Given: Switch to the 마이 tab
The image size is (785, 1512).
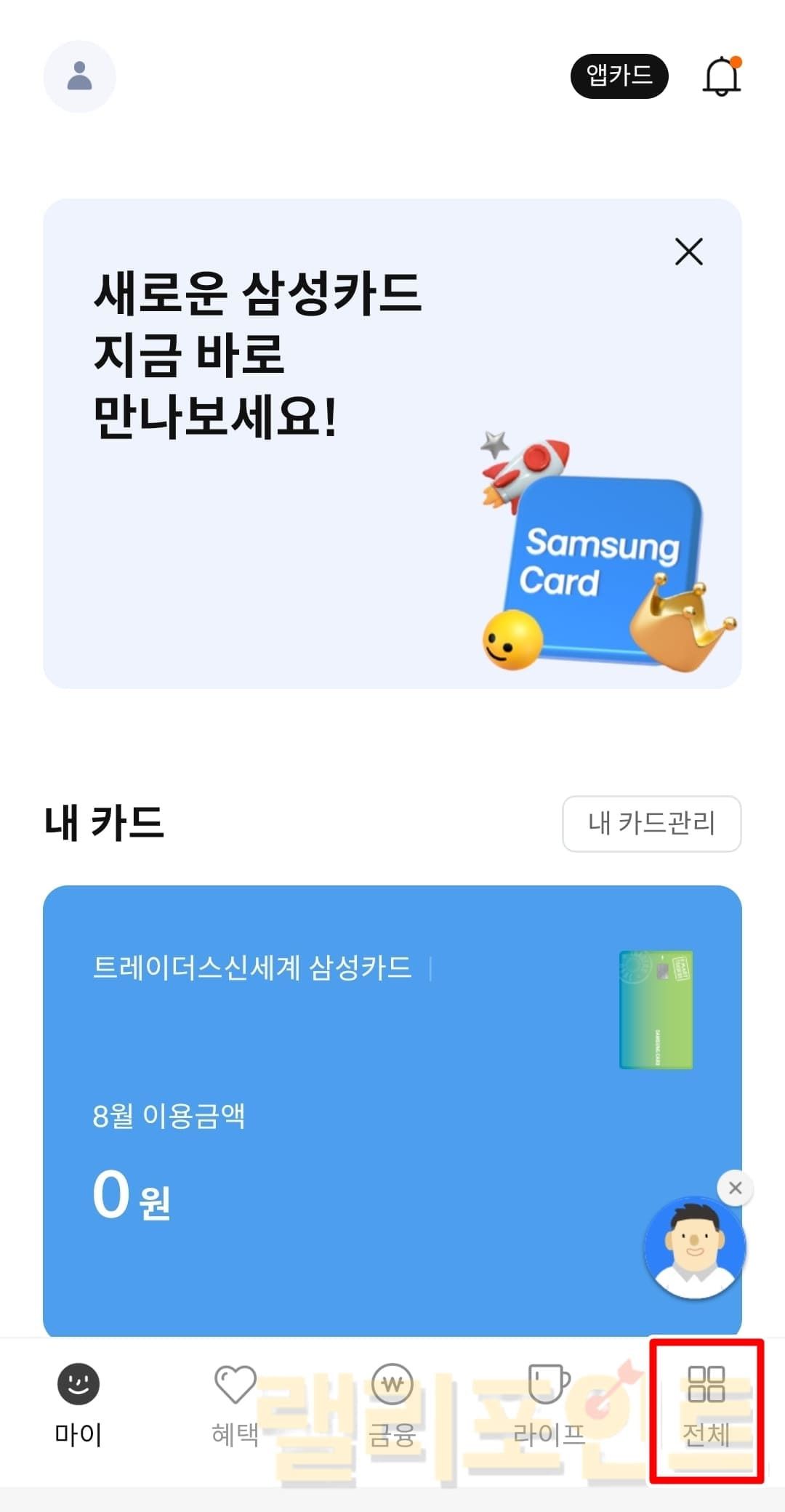Looking at the screenshot, I should pyautogui.click(x=78, y=1404).
